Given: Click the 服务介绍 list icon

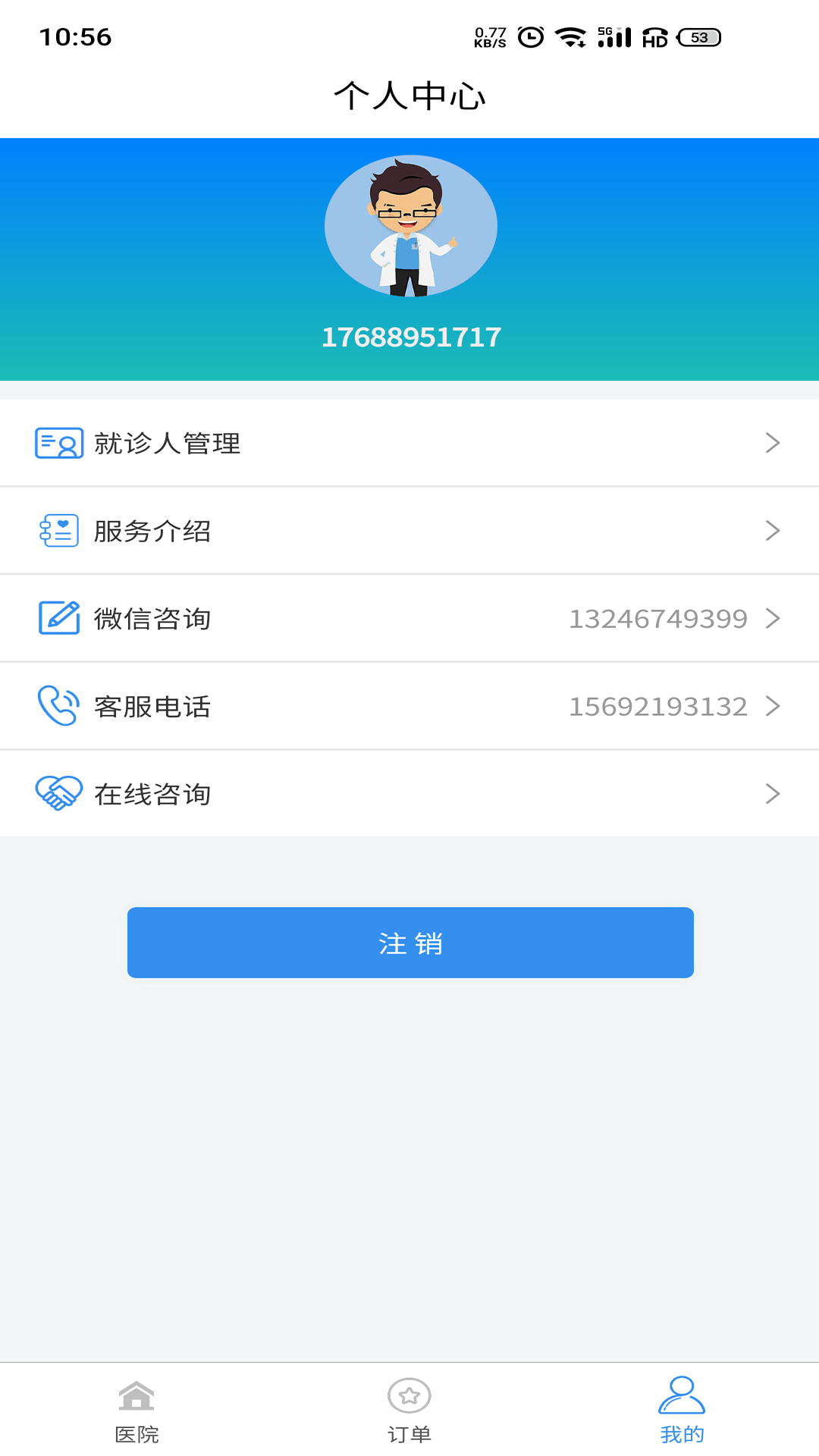Looking at the screenshot, I should pyautogui.click(x=57, y=531).
